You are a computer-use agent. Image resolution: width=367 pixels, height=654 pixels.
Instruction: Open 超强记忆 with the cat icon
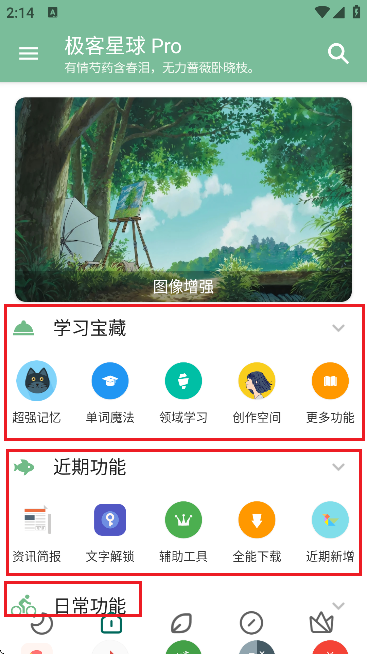[37, 392]
